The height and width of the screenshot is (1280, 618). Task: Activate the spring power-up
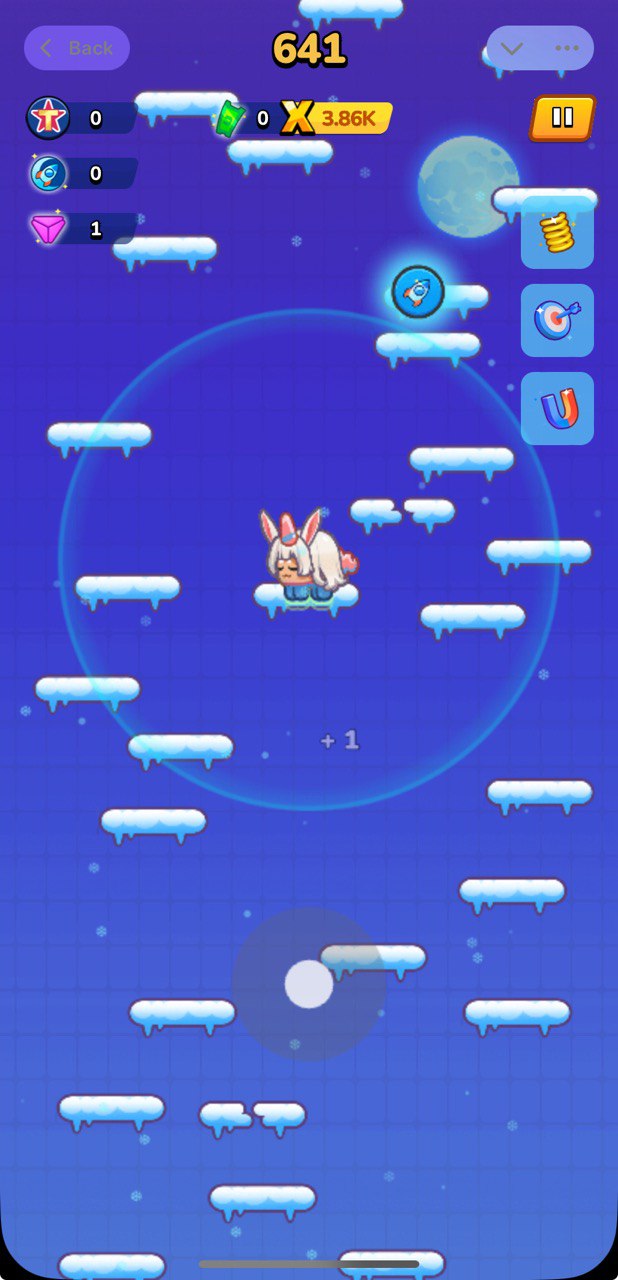557,233
